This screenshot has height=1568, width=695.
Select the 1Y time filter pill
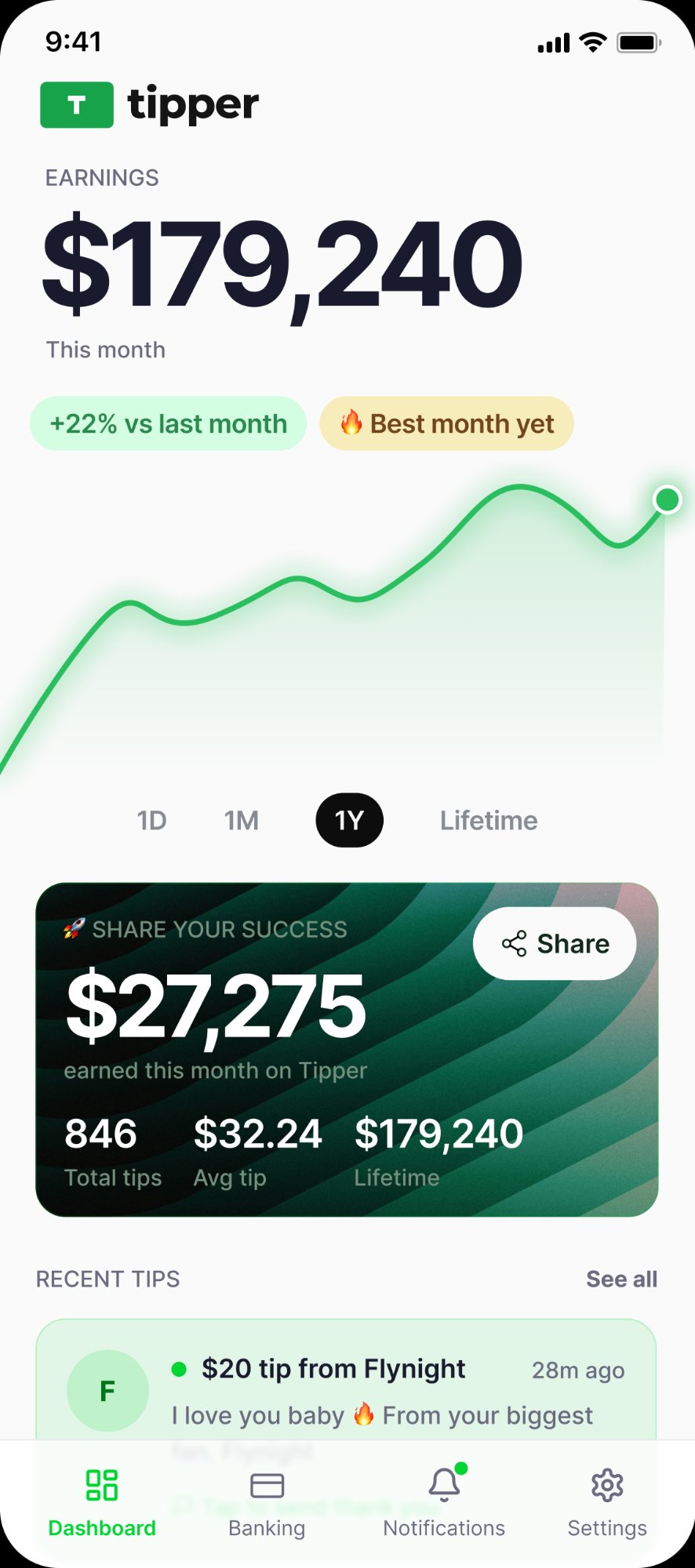click(x=349, y=820)
